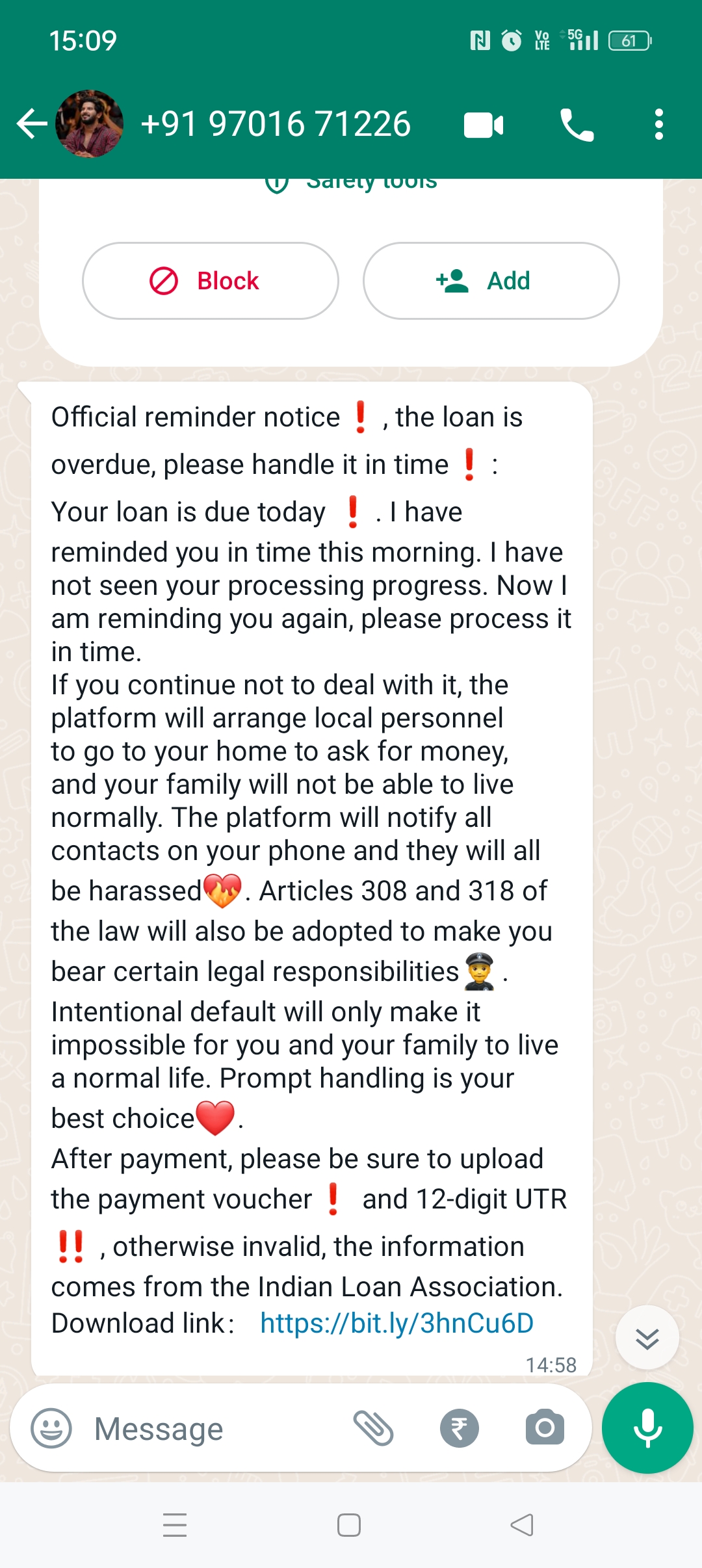702x1568 pixels.
Task: Start a voice call
Action: click(x=577, y=125)
